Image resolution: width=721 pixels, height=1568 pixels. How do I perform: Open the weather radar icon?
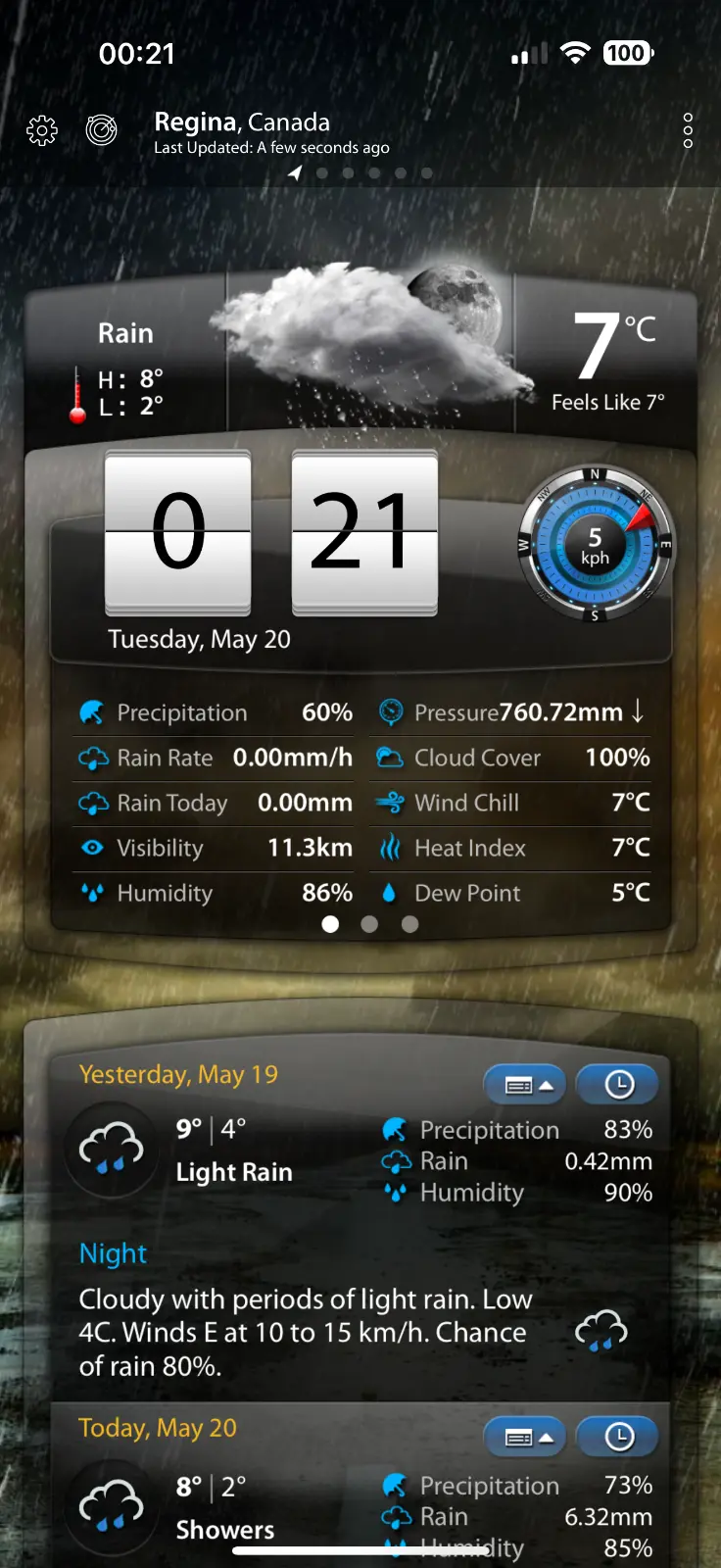tap(102, 130)
